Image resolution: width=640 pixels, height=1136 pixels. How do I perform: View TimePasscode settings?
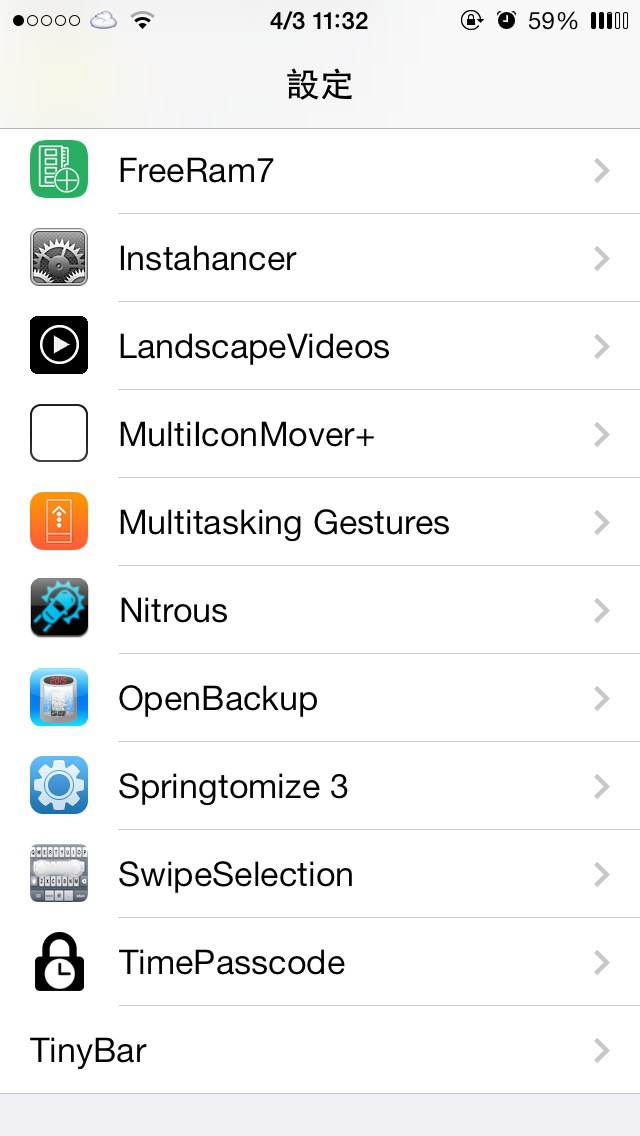pyautogui.click(x=320, y=962)
